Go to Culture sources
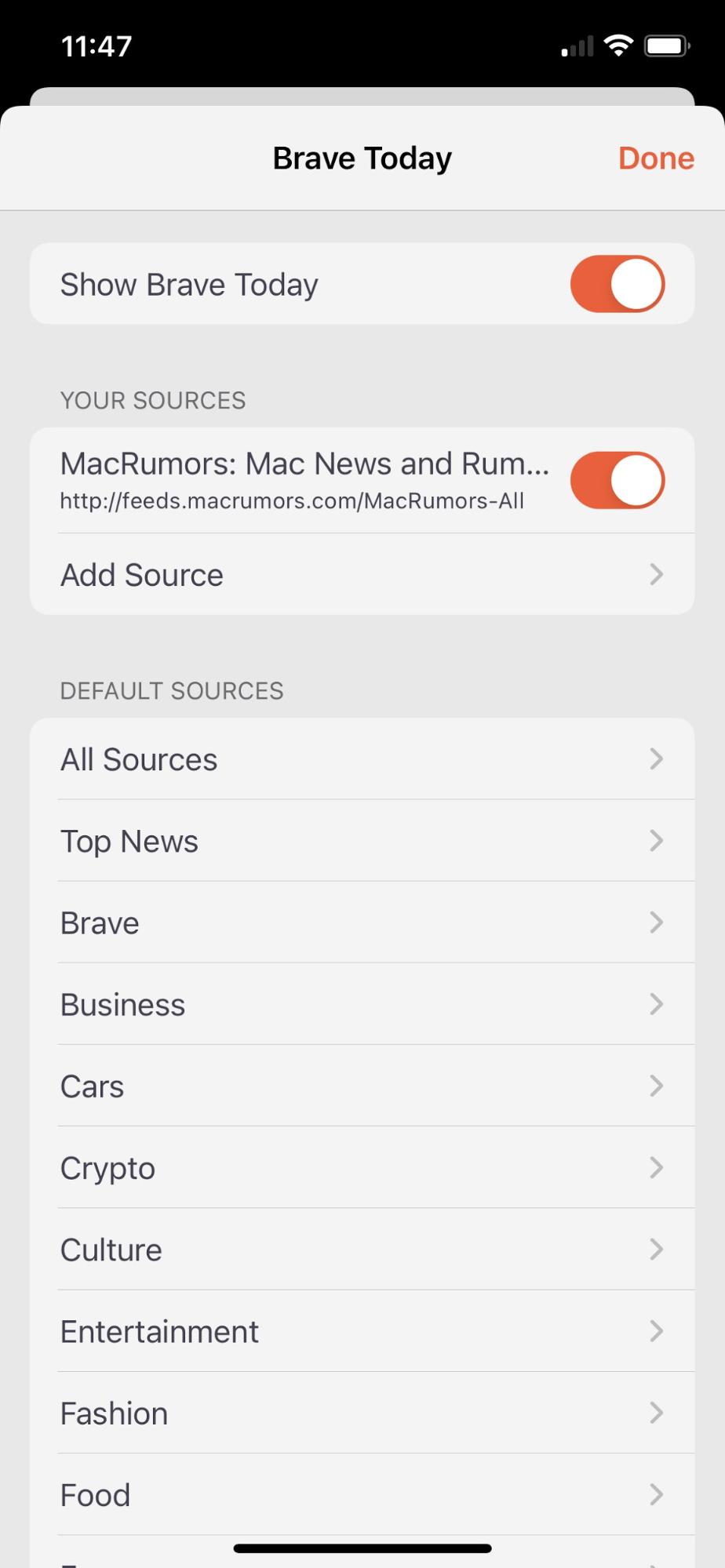The height and width of the screenshot is (1568, 725). pyautogui.click(x=362, y=1249)
